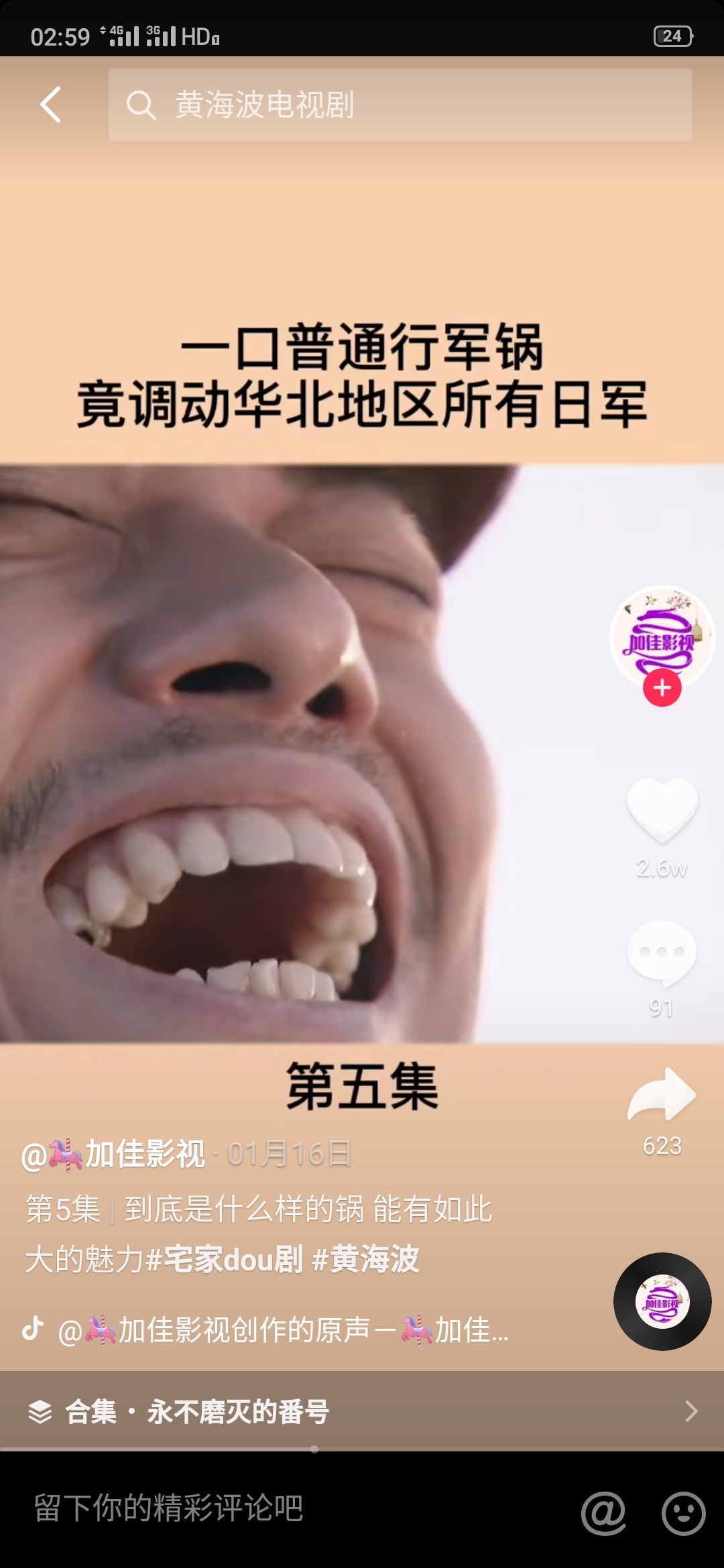
Task: Share this video with the arrow icon
Action: [x=662, y=1094]
